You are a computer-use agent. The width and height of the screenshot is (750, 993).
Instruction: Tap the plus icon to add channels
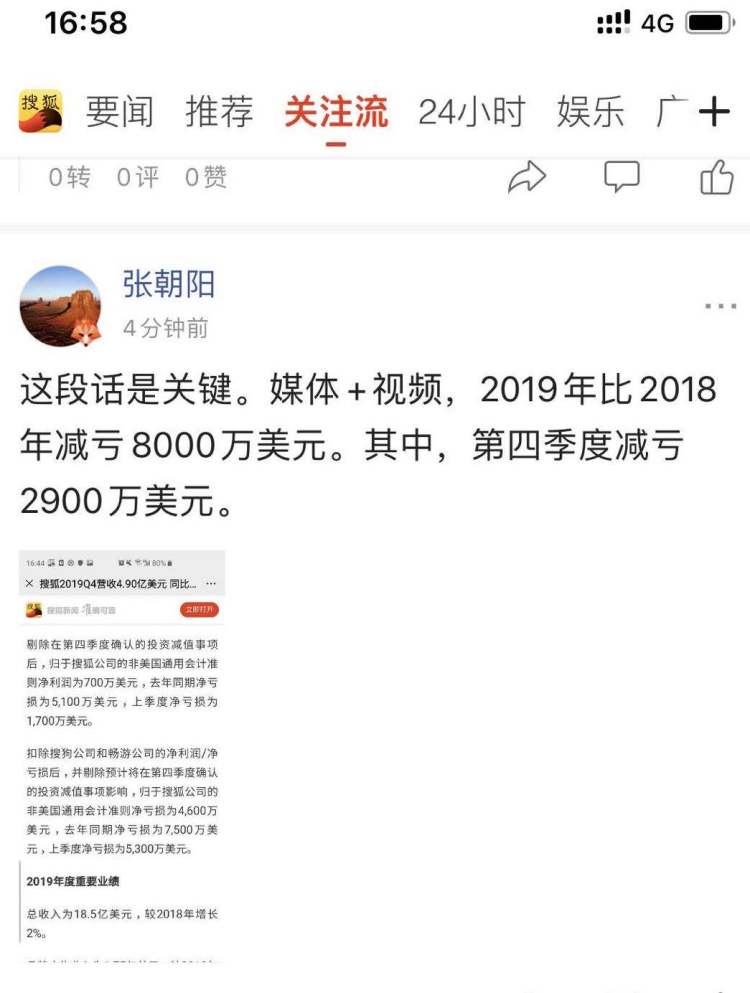pos(714,112)
